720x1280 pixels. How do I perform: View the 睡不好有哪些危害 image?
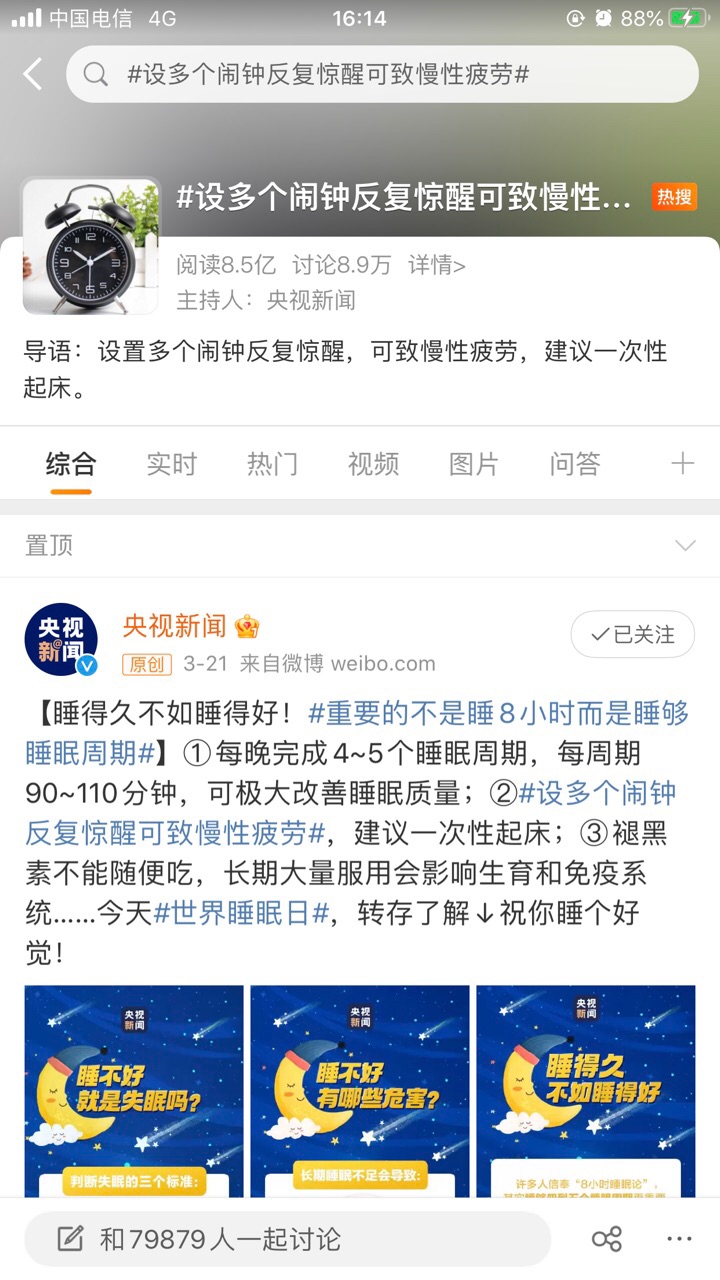pyautogui.click(x=360, y=1090)
